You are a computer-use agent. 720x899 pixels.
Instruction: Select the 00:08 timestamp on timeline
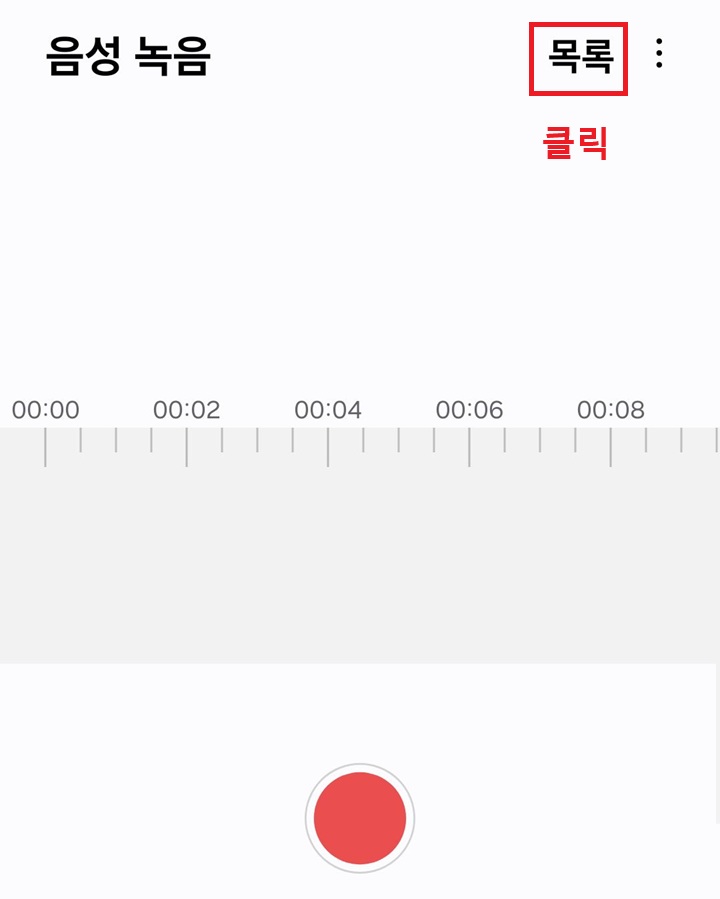[x=612, y=408]
